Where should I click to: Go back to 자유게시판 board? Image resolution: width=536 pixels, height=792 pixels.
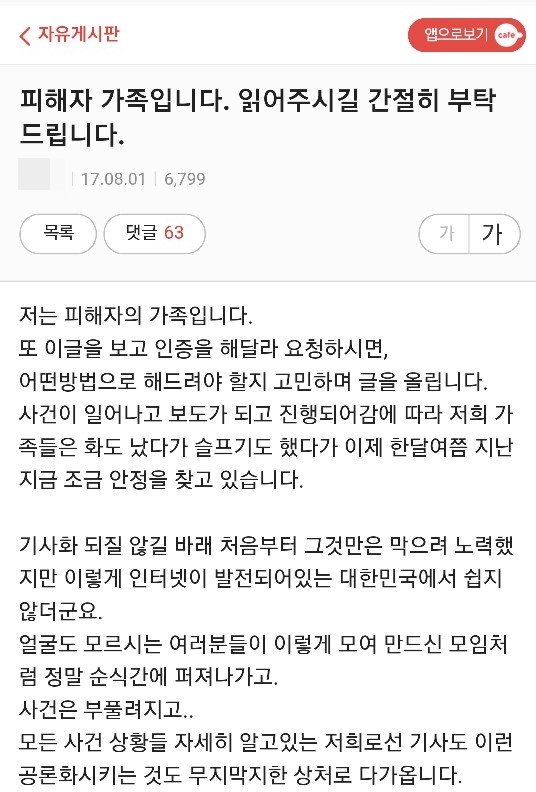(69, 35)
